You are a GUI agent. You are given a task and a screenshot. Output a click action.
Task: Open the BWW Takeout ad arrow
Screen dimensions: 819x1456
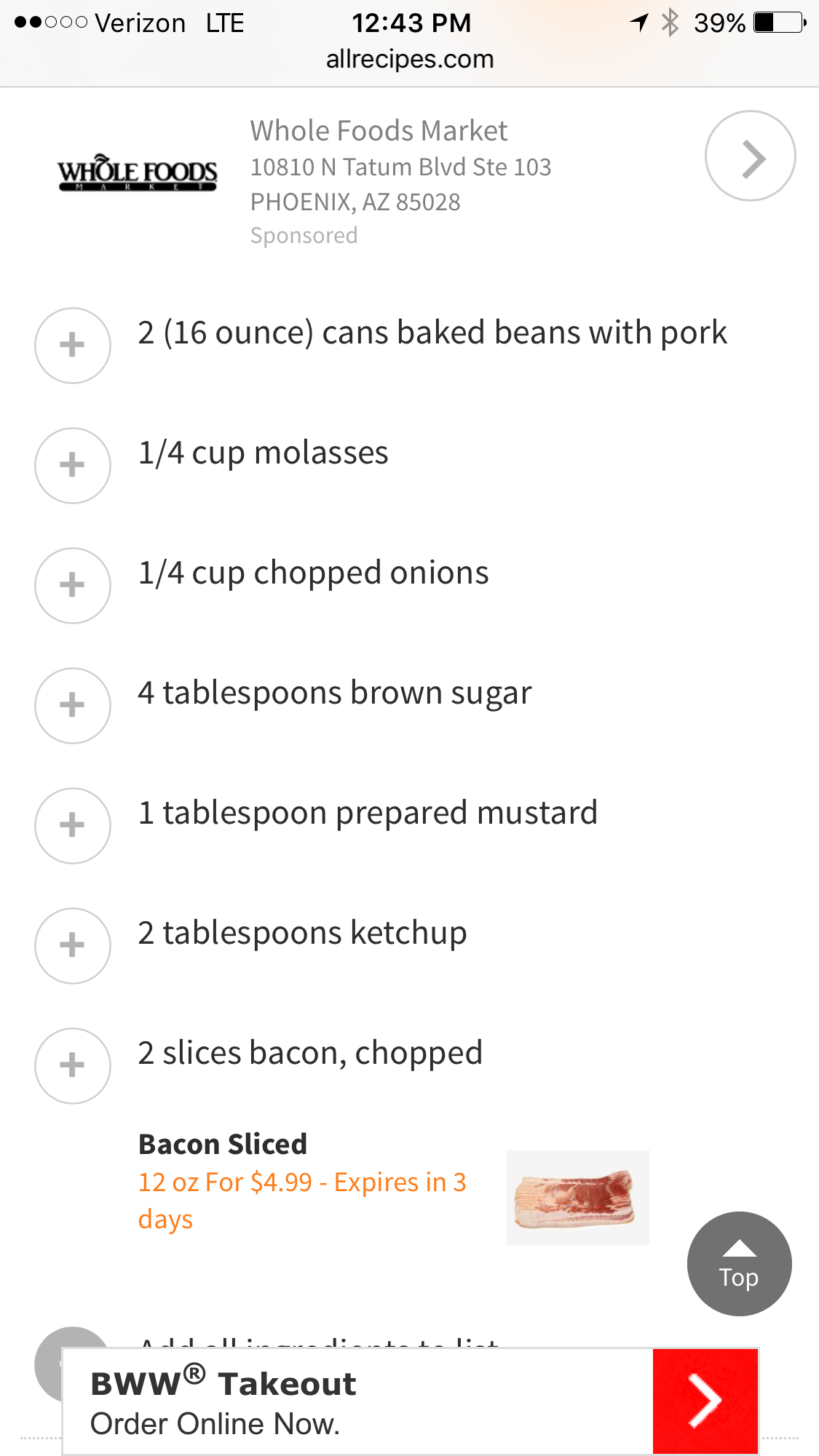click(705, 1401)
